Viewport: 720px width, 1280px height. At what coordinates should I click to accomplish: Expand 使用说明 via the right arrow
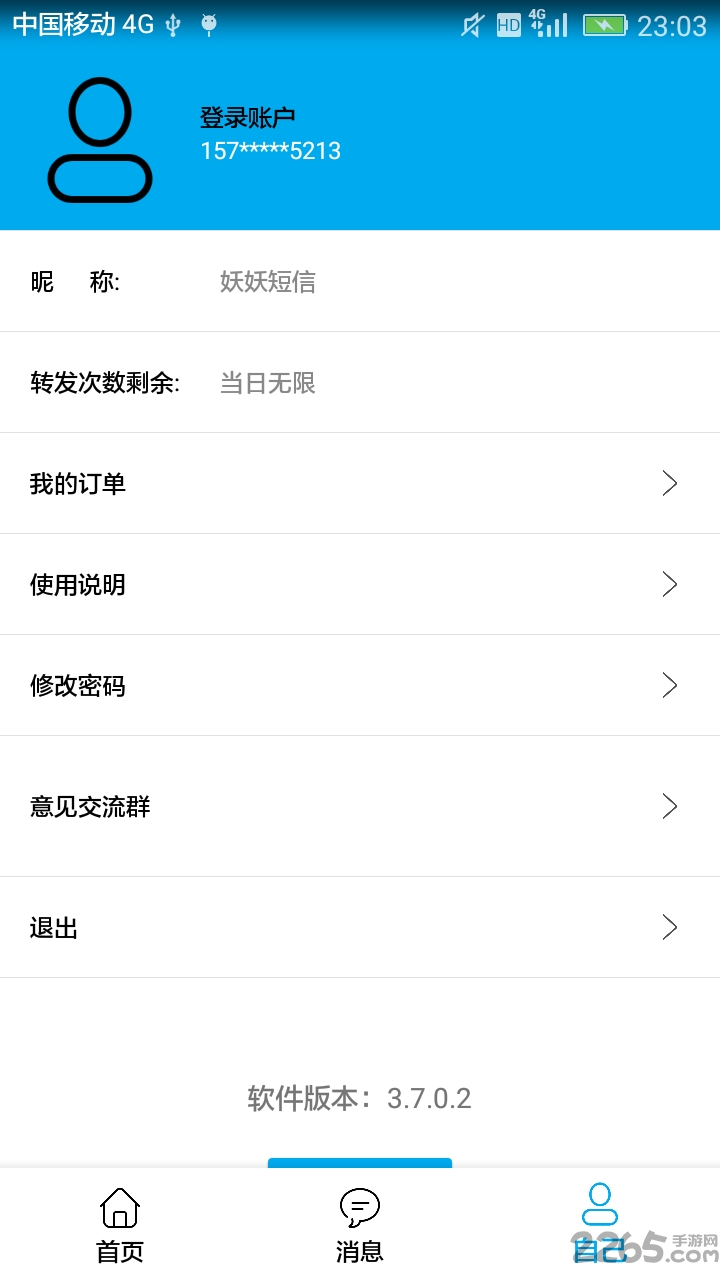pyautogui.click(x=669, y=584)
